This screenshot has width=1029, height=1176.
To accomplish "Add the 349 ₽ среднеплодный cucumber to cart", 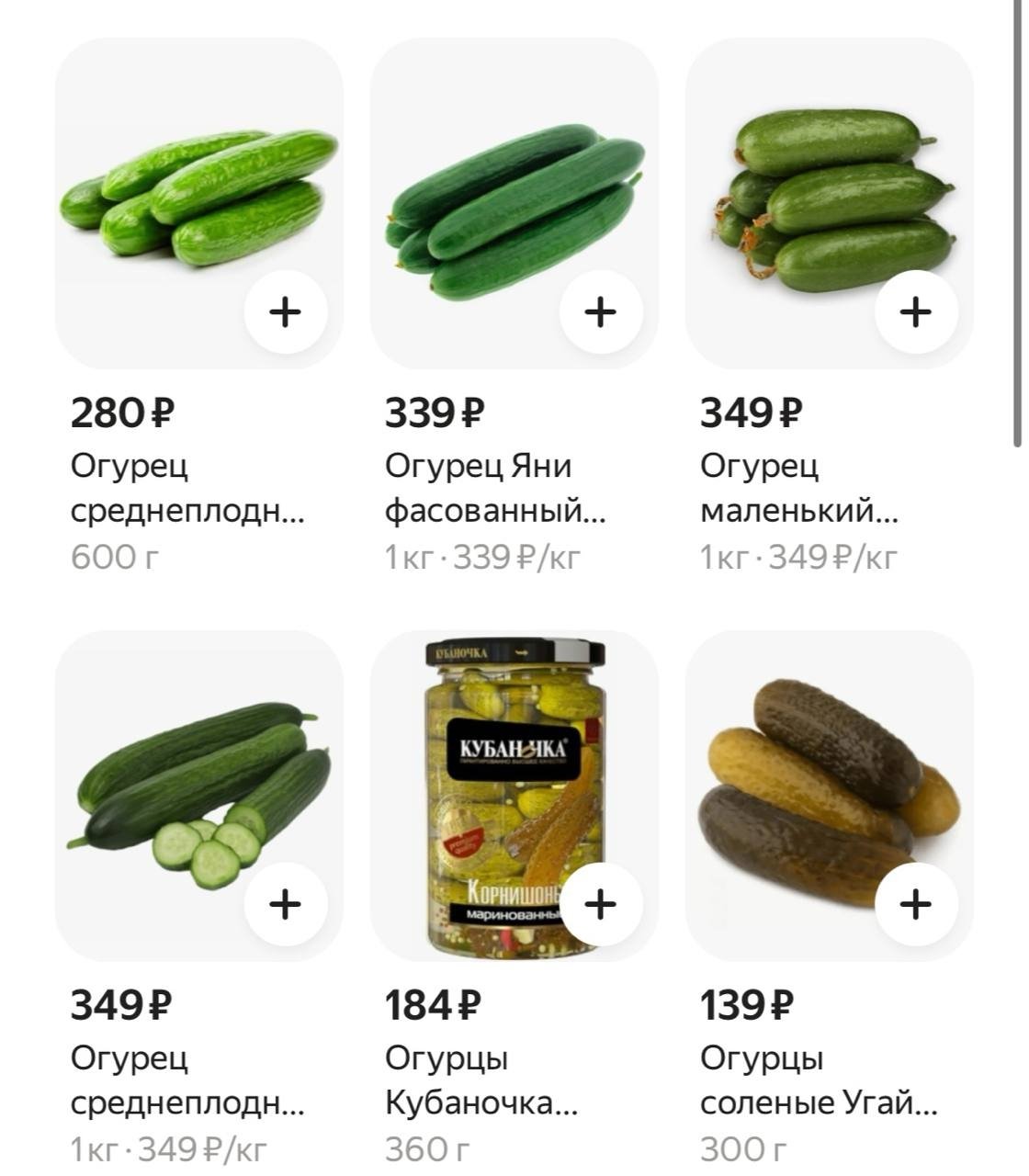I will coord(285,905).
